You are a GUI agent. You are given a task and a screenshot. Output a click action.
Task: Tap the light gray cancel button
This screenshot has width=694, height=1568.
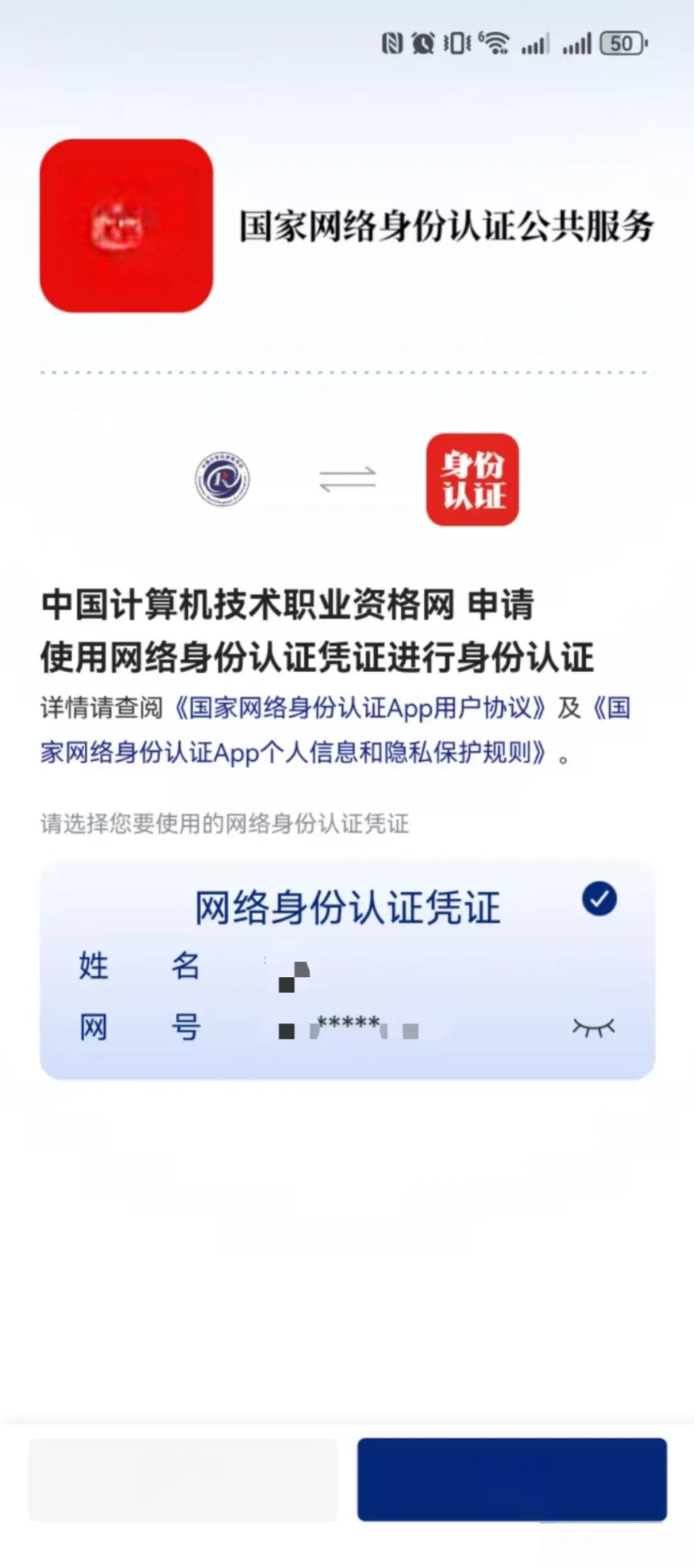click(x=183, y=1479)
